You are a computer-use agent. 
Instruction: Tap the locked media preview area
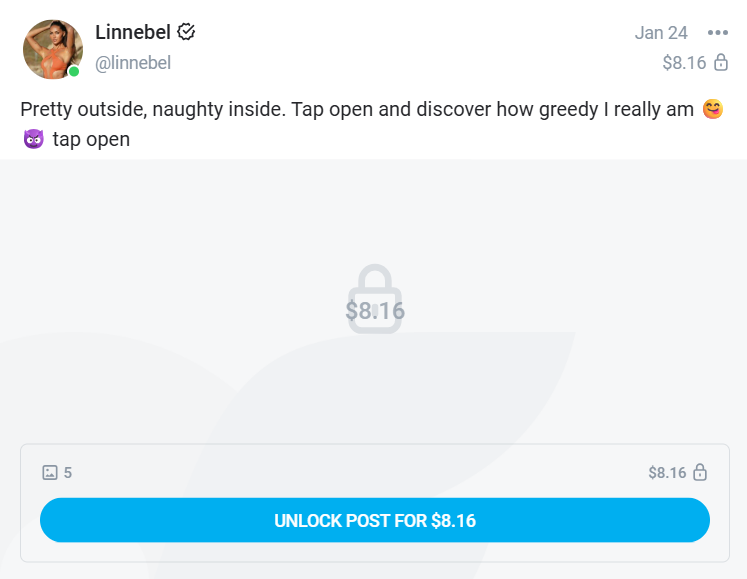tap(374, 300)
